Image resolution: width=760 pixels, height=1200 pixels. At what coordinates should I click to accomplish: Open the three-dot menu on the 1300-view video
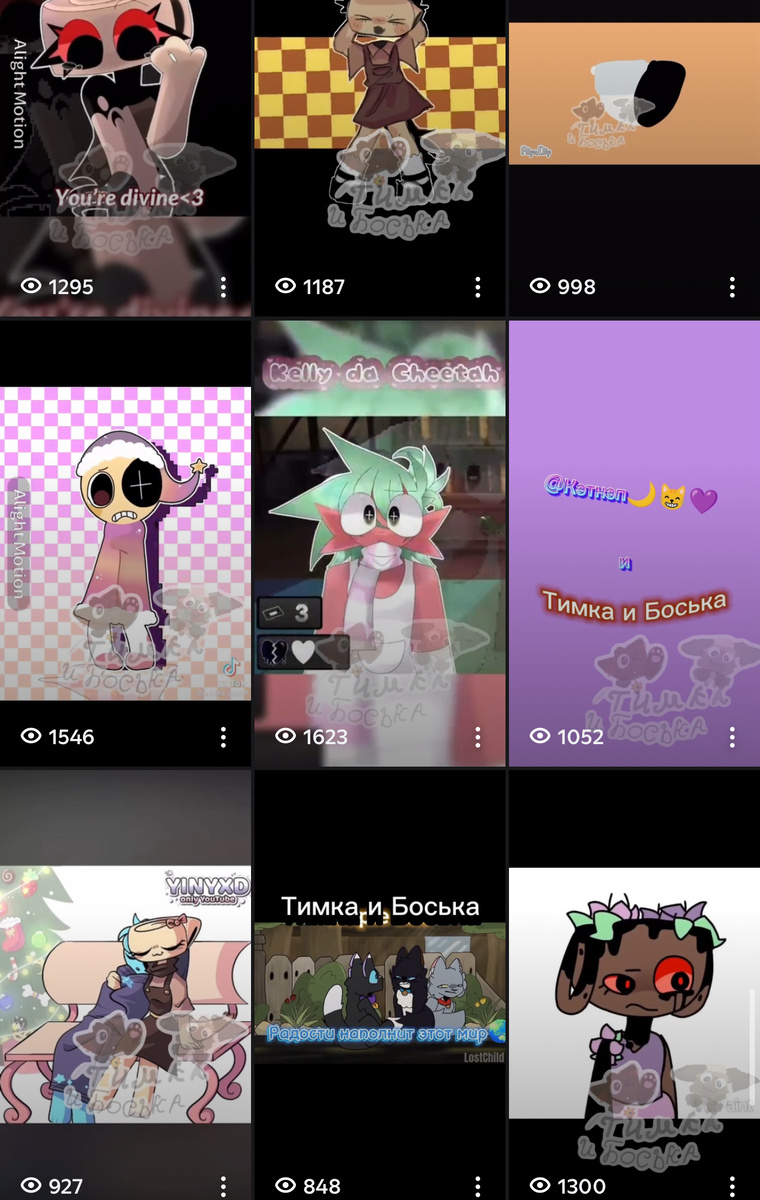[x=733, y=1186]
